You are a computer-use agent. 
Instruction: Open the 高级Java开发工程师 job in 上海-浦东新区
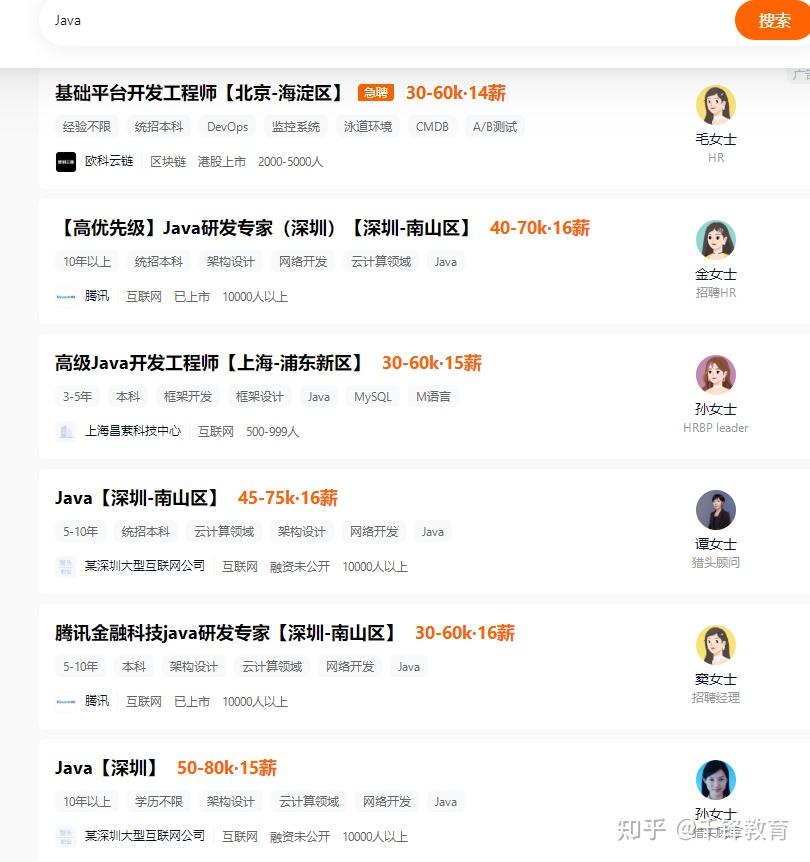(210, 363)
